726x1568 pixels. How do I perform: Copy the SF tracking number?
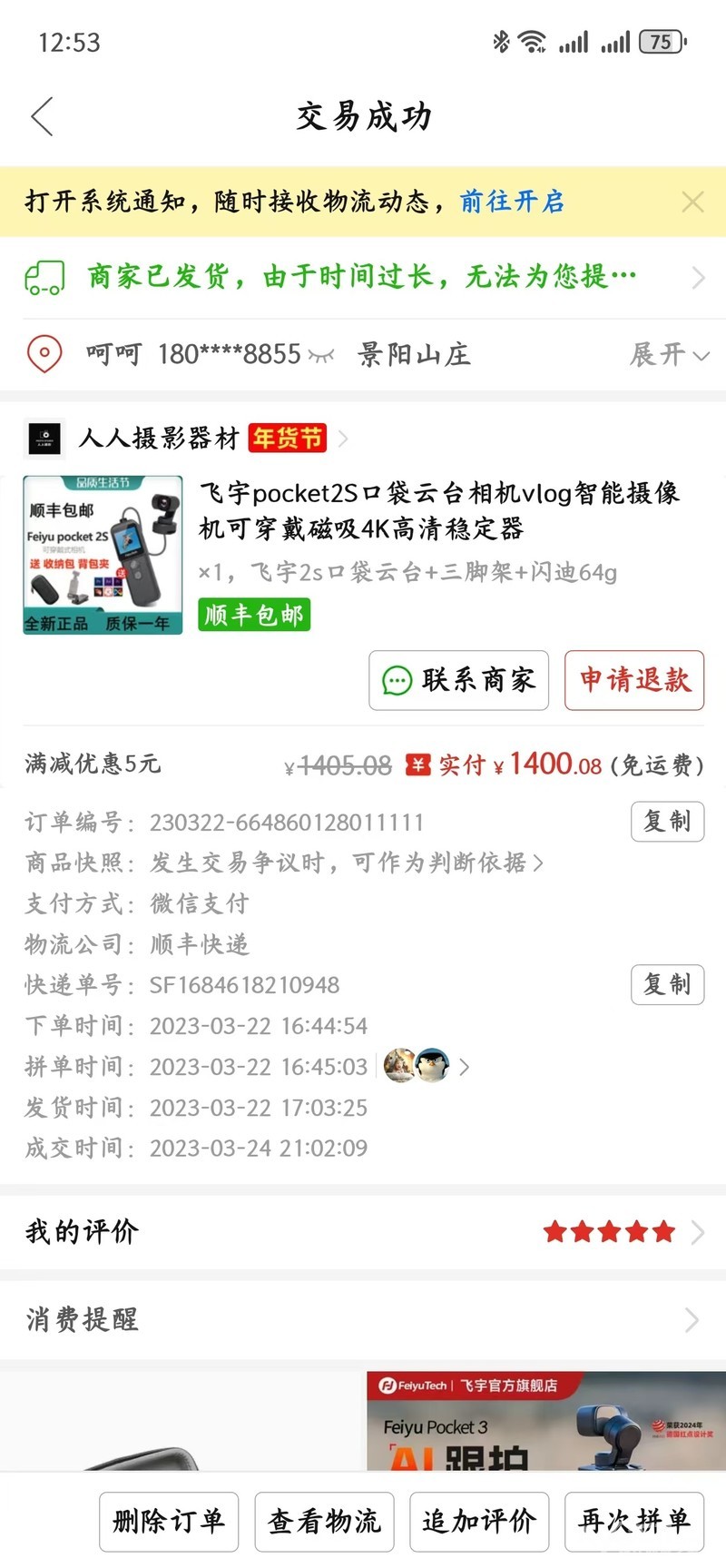point(667,984)
